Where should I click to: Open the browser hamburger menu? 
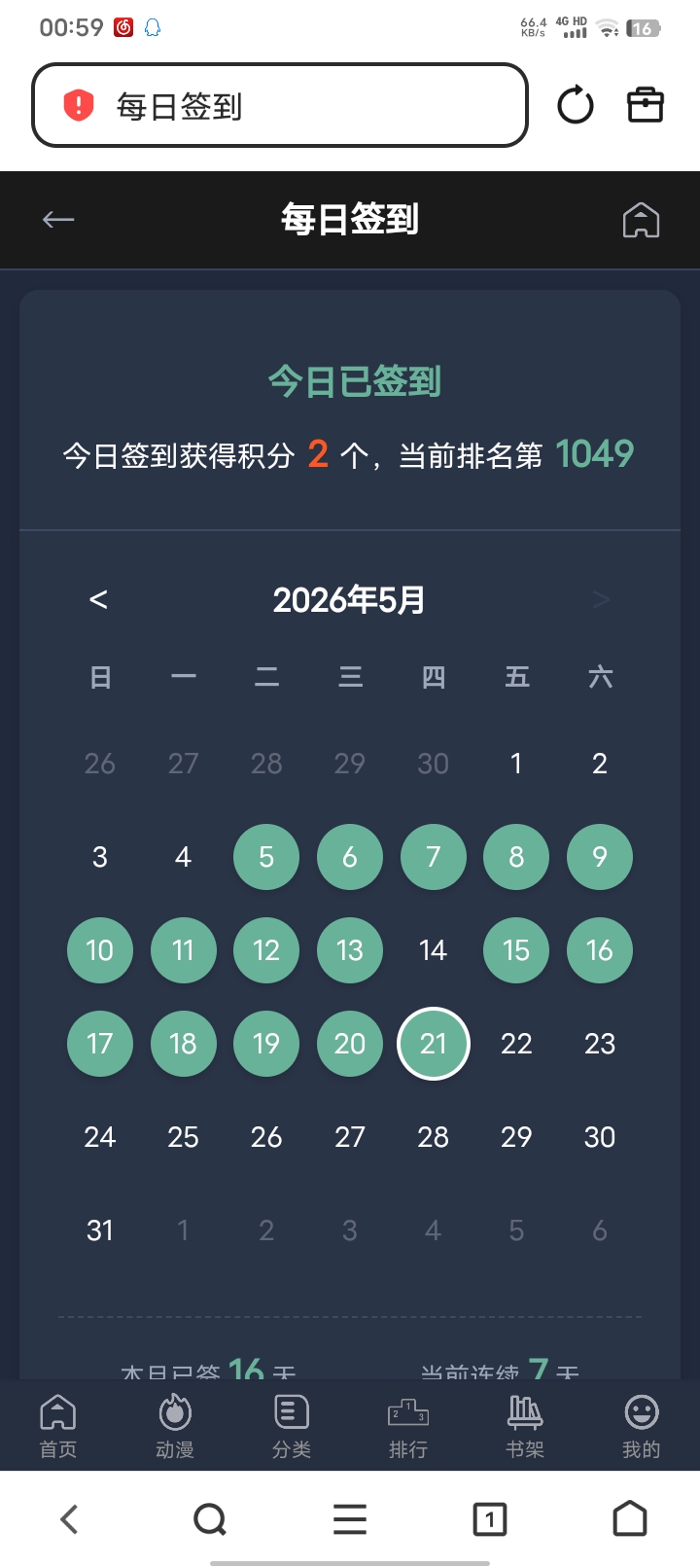[x=350, y=1518]
